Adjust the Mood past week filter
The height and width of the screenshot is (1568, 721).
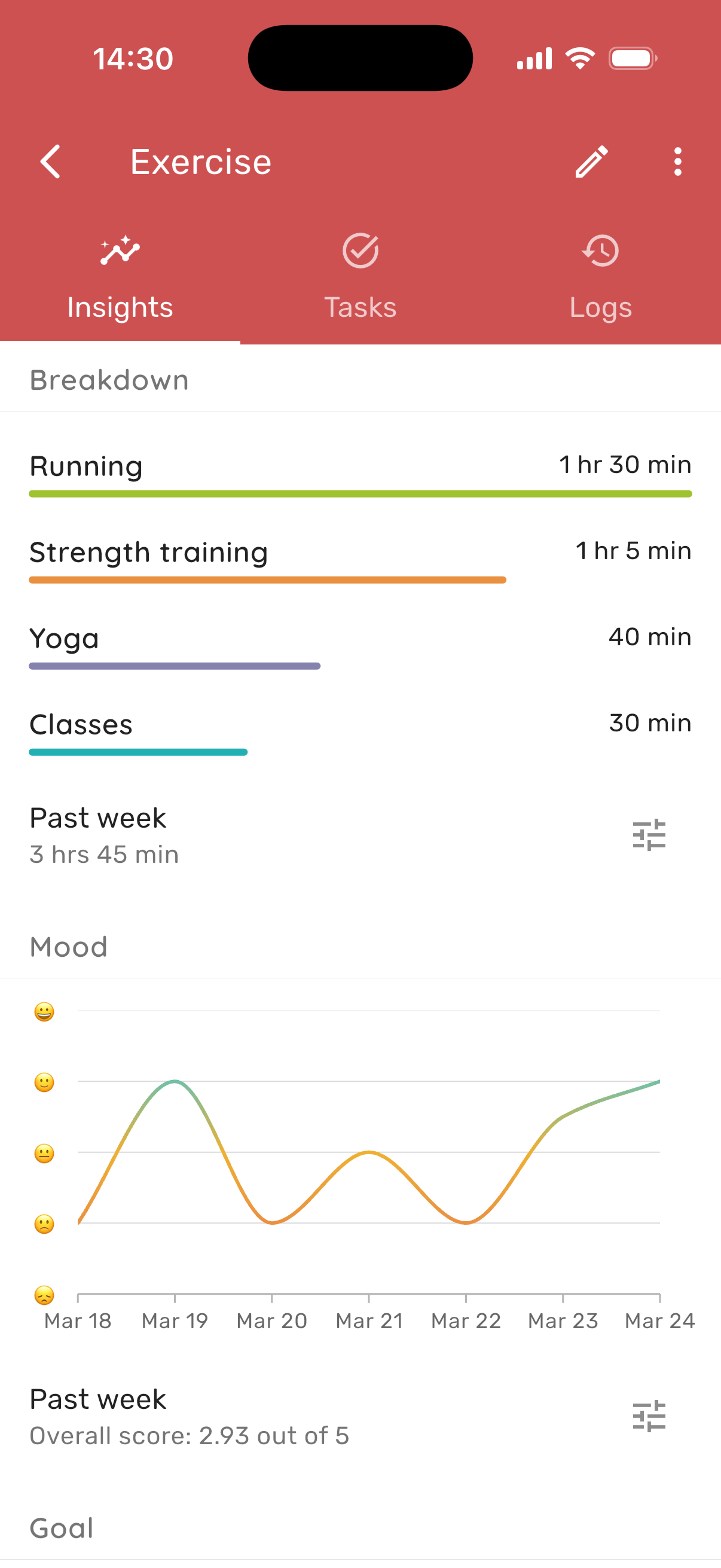[649, 1416]
